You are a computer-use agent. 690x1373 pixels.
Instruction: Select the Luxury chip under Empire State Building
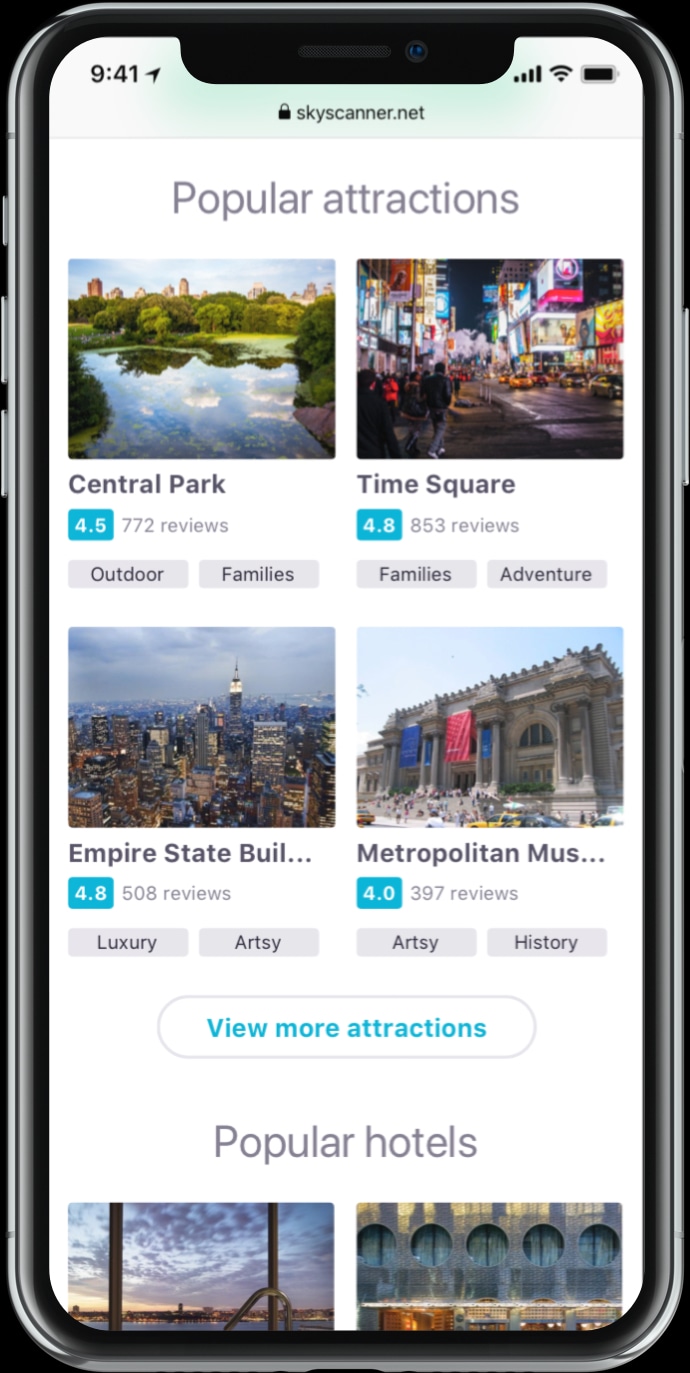[127, 942]
